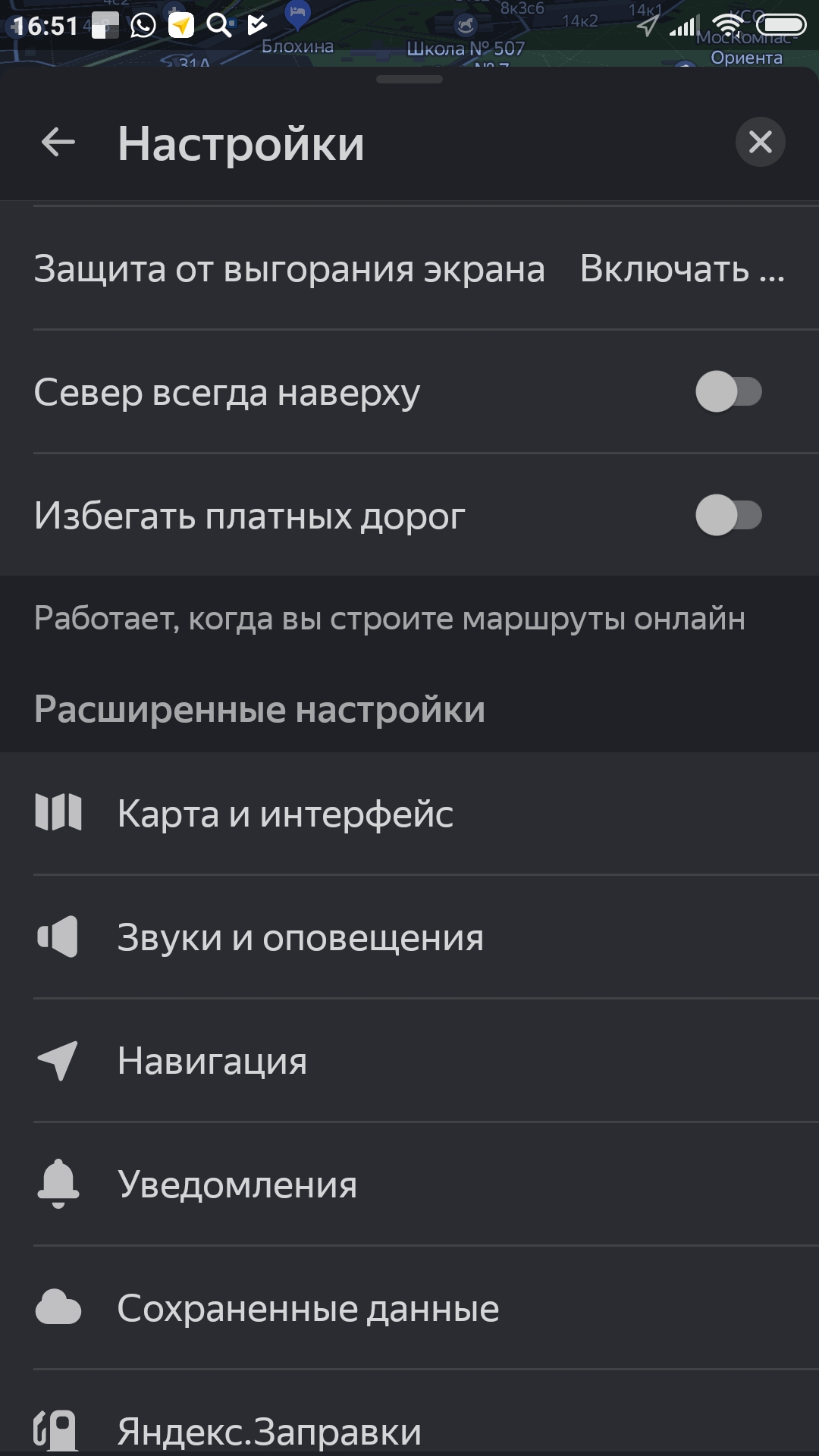Viewport: 819px width, 1456px height.
Task: Toggle Север всегда наверху switch
Action: click(x=728, y=392)
